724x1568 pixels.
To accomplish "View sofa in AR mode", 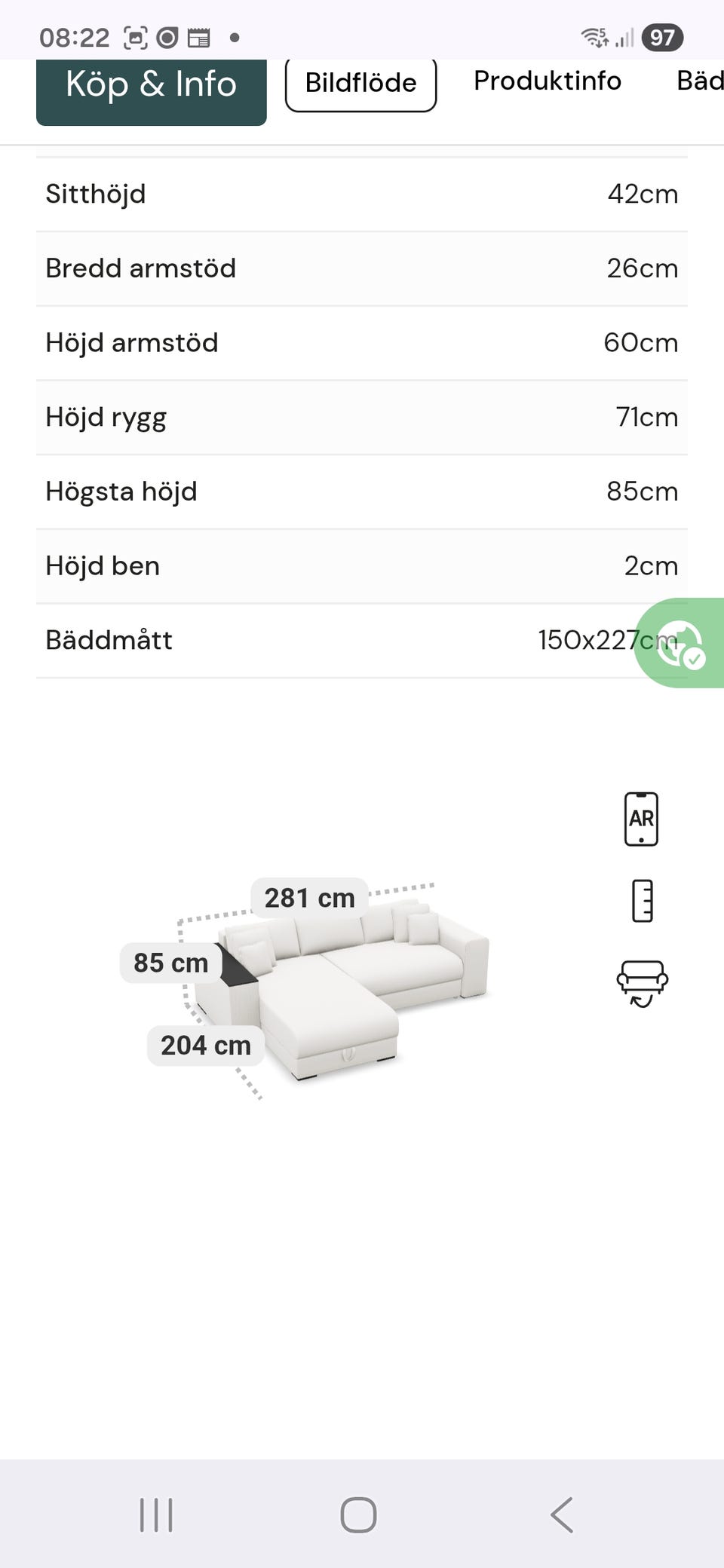I will [641, 819].
